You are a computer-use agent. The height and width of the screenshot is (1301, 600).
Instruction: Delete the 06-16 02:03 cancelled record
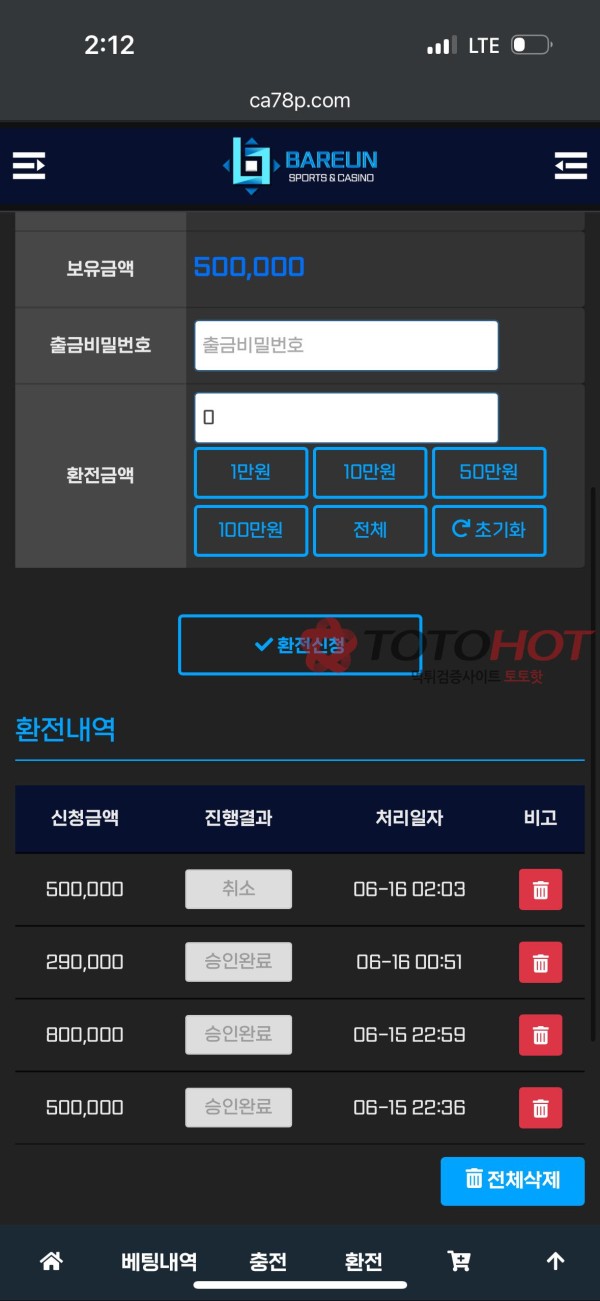540,889
